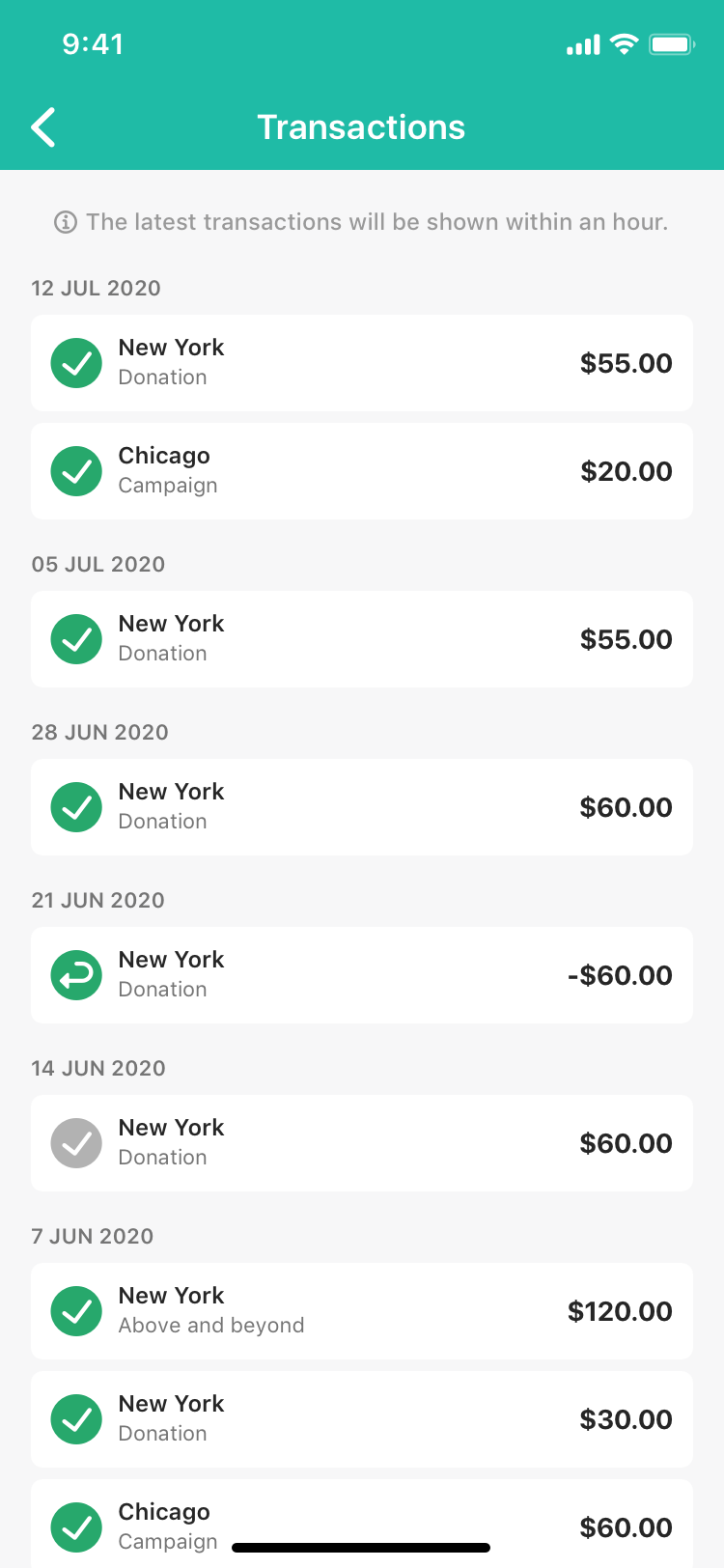724x1568 pixels.
Task: Click the green checkmark on New York $55.00 donation
Action: 75,363
